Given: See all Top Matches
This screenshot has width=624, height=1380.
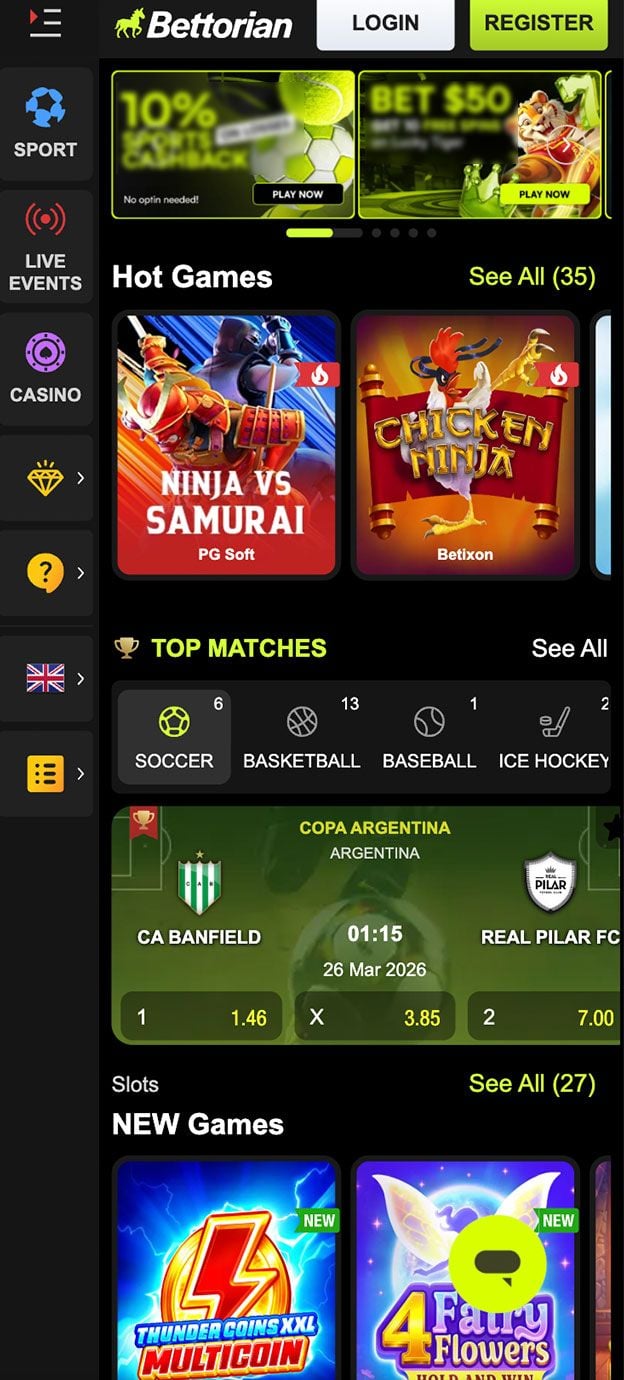Looking at the screenshot, I should [569, 648].
